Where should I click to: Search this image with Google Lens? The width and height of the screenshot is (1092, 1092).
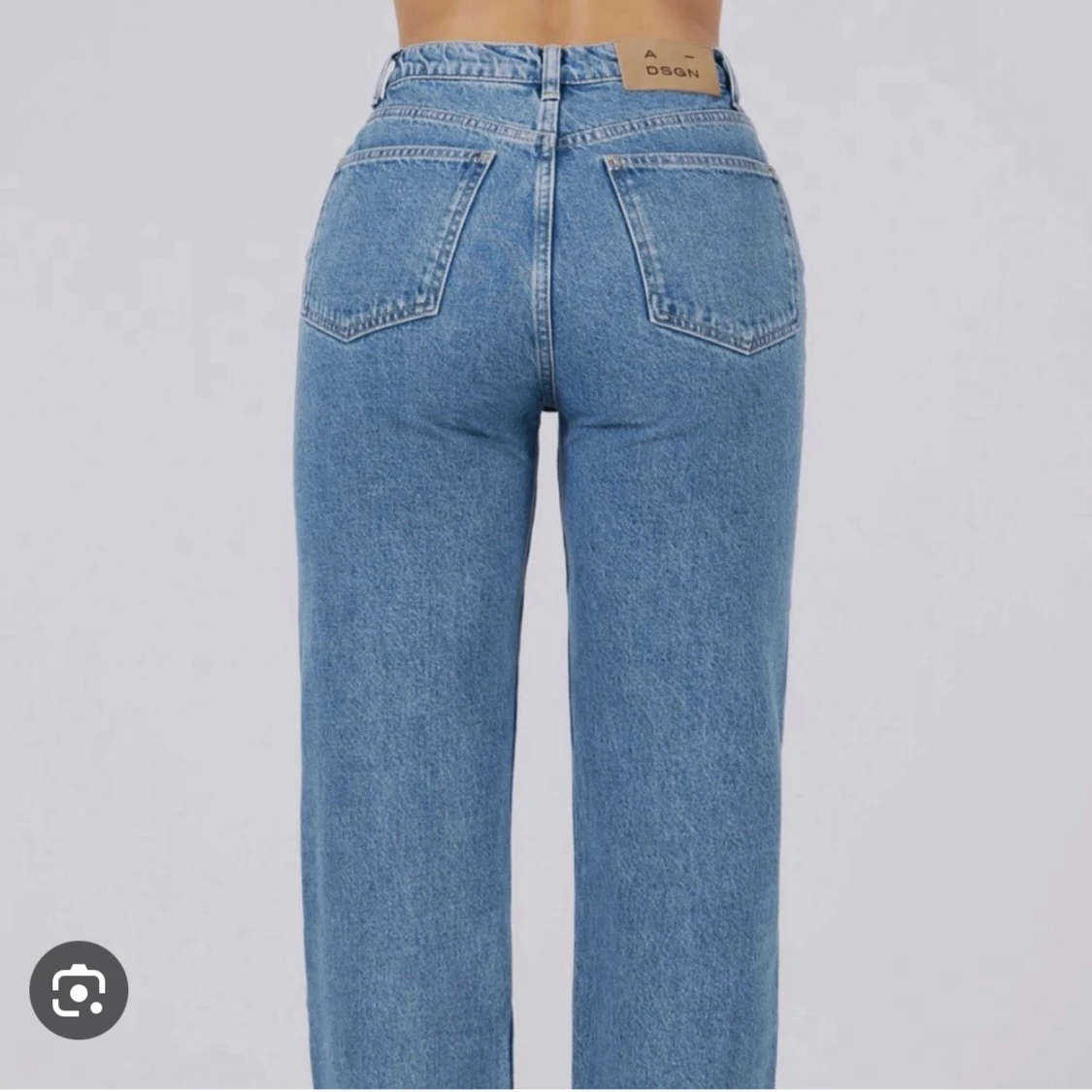click(79, 989)
